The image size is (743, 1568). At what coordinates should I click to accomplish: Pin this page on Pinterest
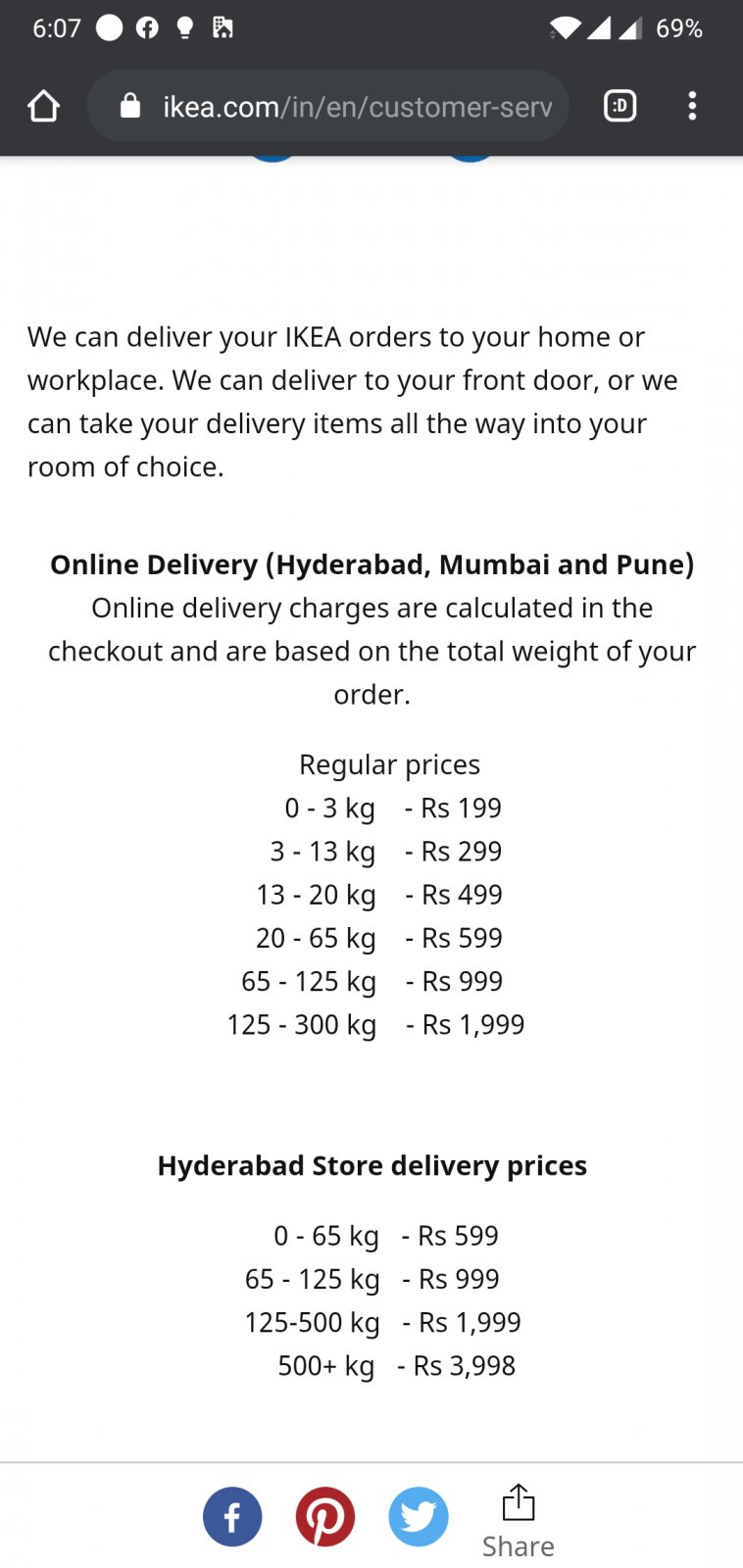(325, 1517)
